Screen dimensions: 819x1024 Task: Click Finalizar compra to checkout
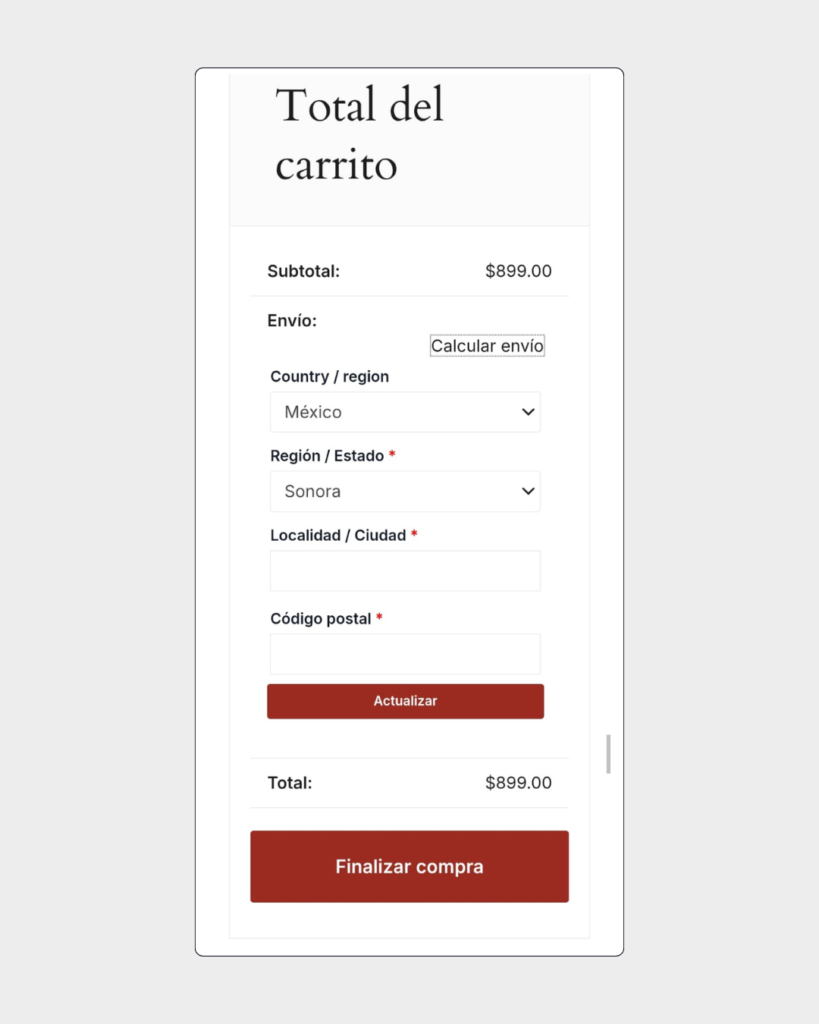pos(409,866)
